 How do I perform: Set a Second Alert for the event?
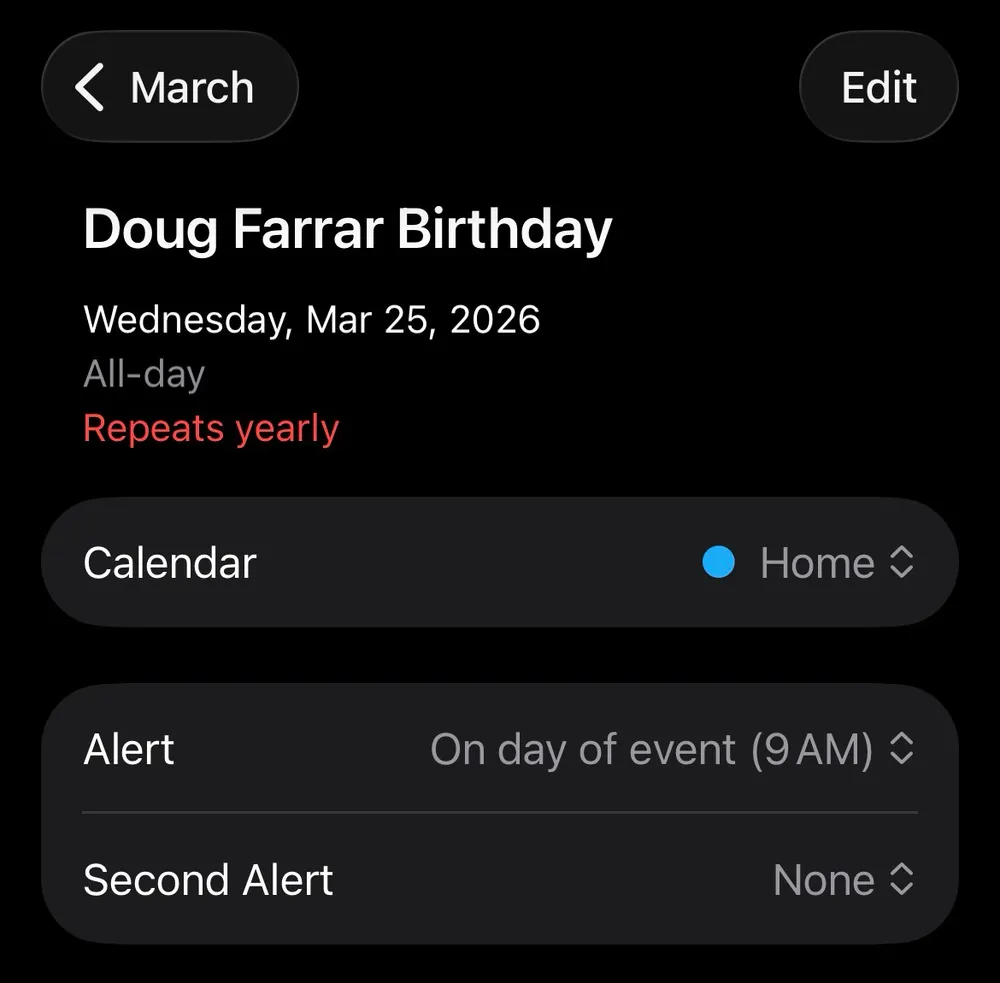point(842,880)
